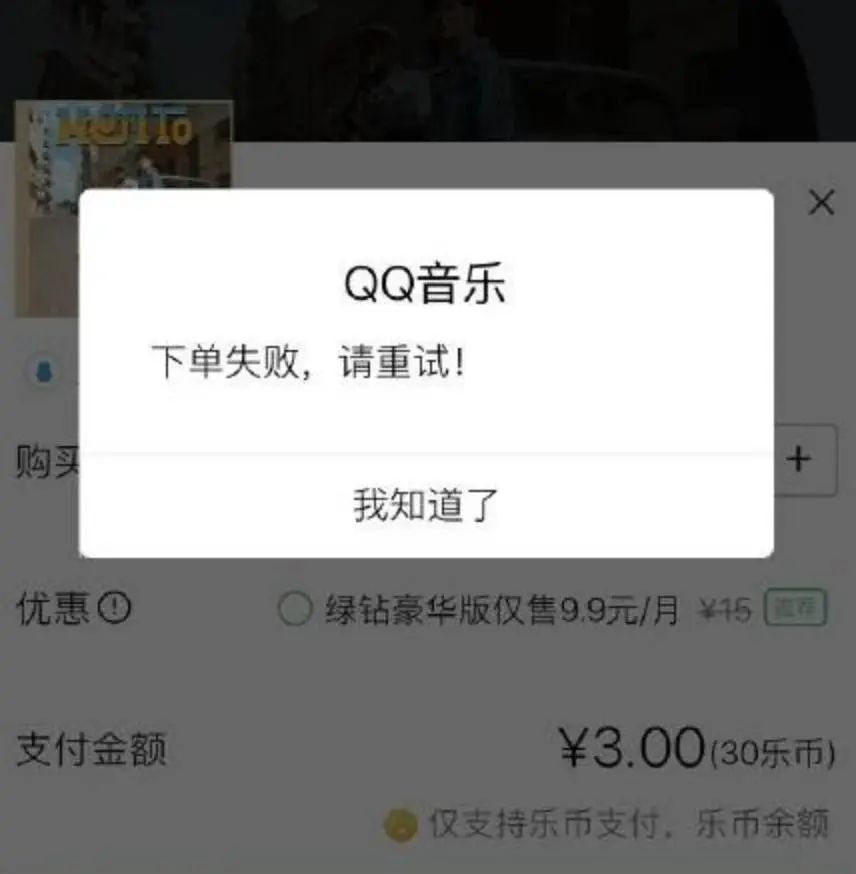Viewport: 856px width, 874px height.
Task: Select the 绿钻豪华版 9.9元/月 offer
Action: pyautogui.click(x=294, y=608)
